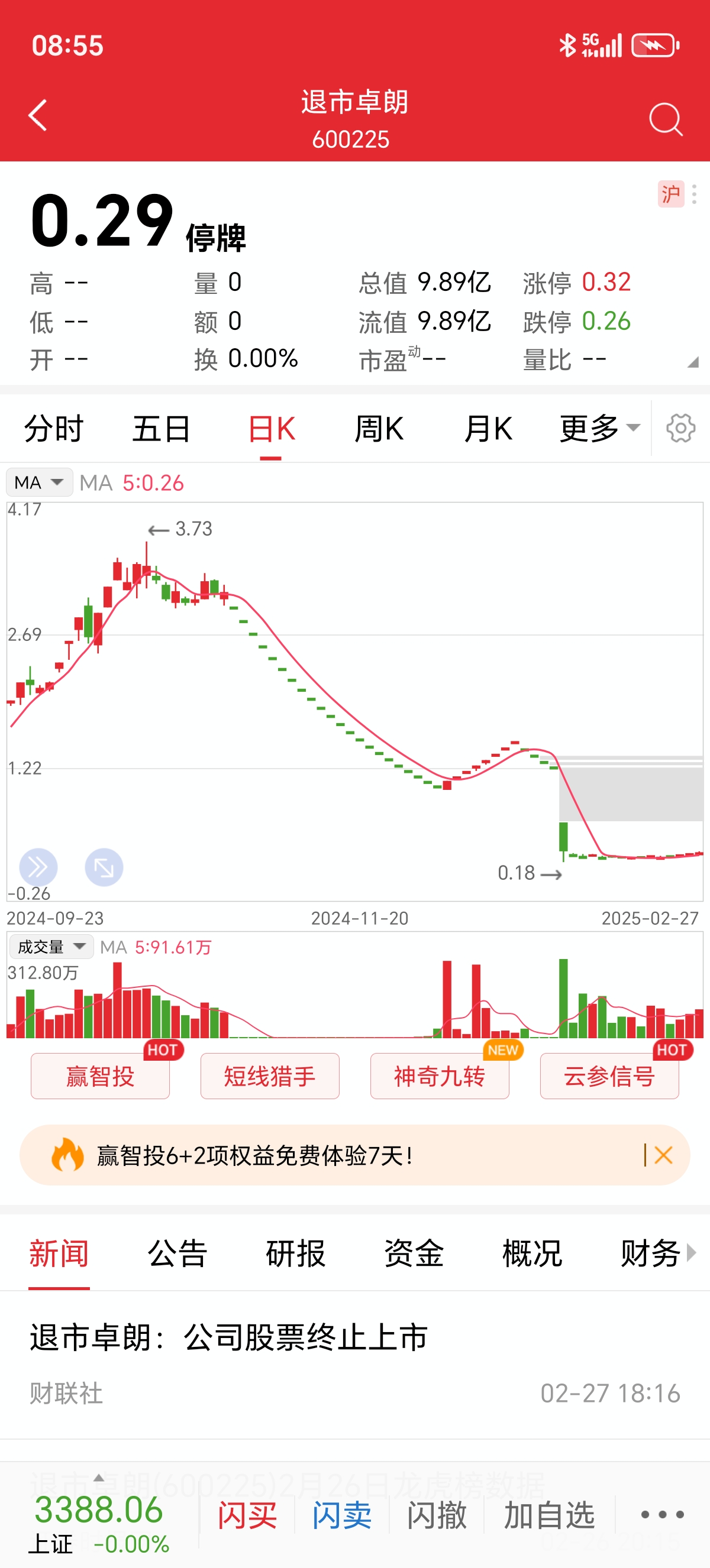
Task: Tap the fast-forward chart icon
Action: (38, 867)
